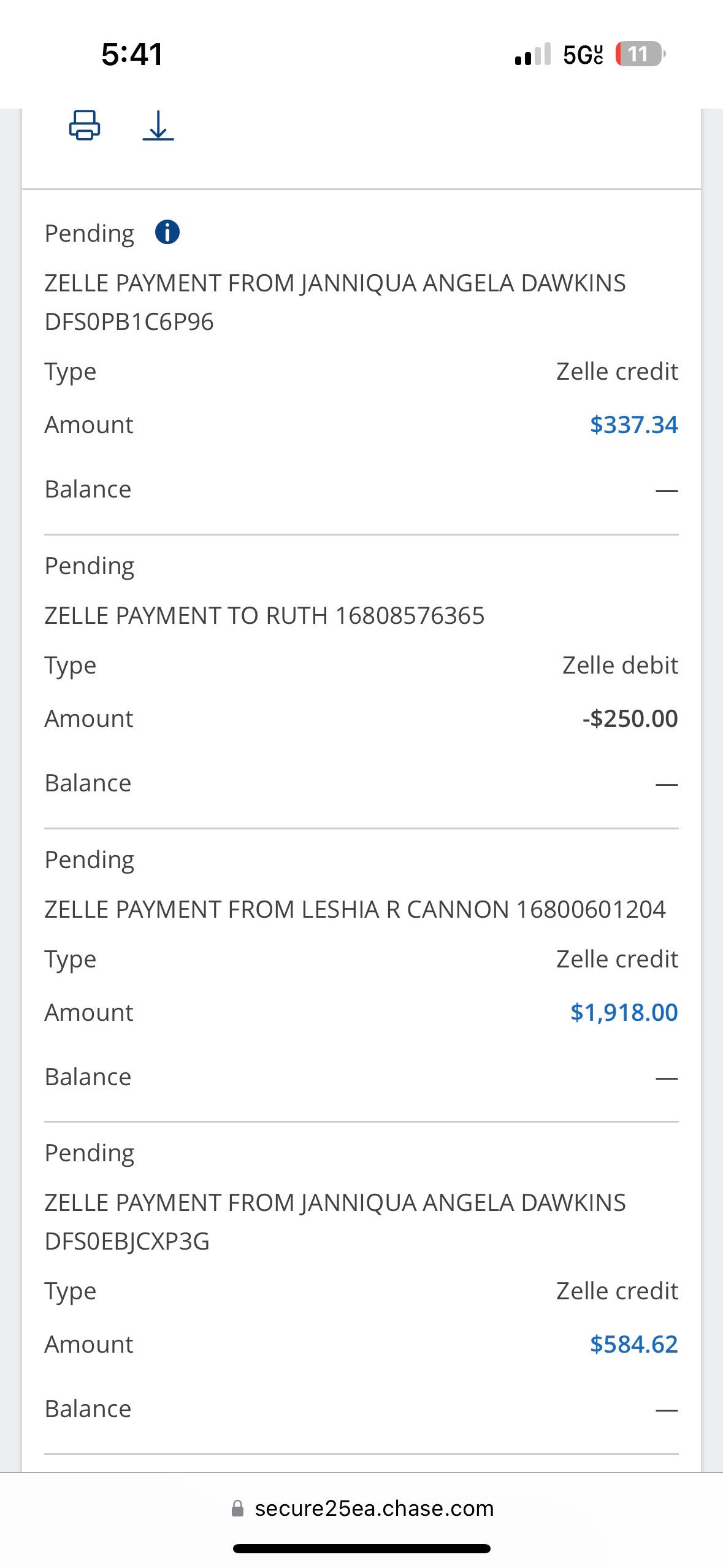The height and width of the screenshot is (1568, 723).
Task: Open the $337.34 Zelle credit amount
Action: coord(633,425)
